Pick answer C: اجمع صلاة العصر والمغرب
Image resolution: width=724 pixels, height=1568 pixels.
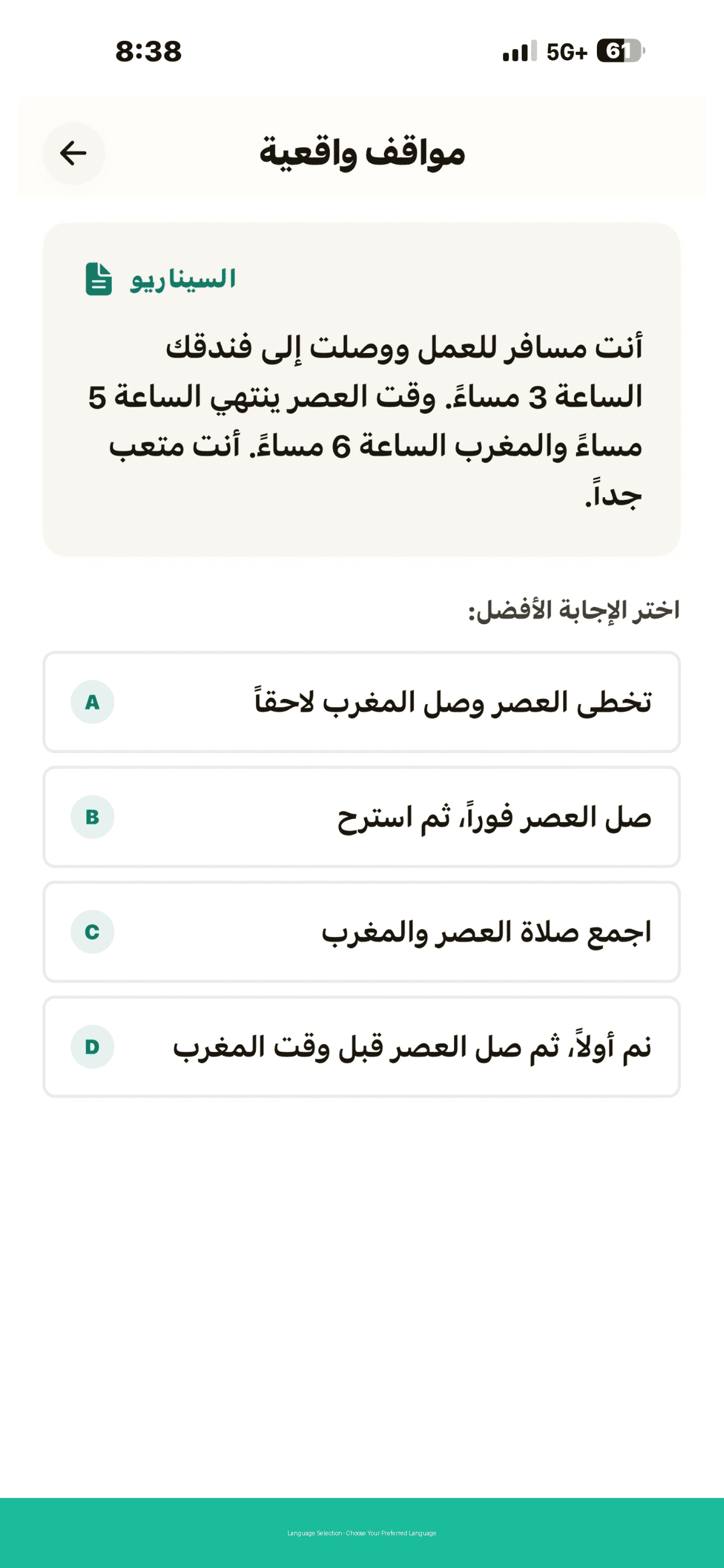point(361,932)
